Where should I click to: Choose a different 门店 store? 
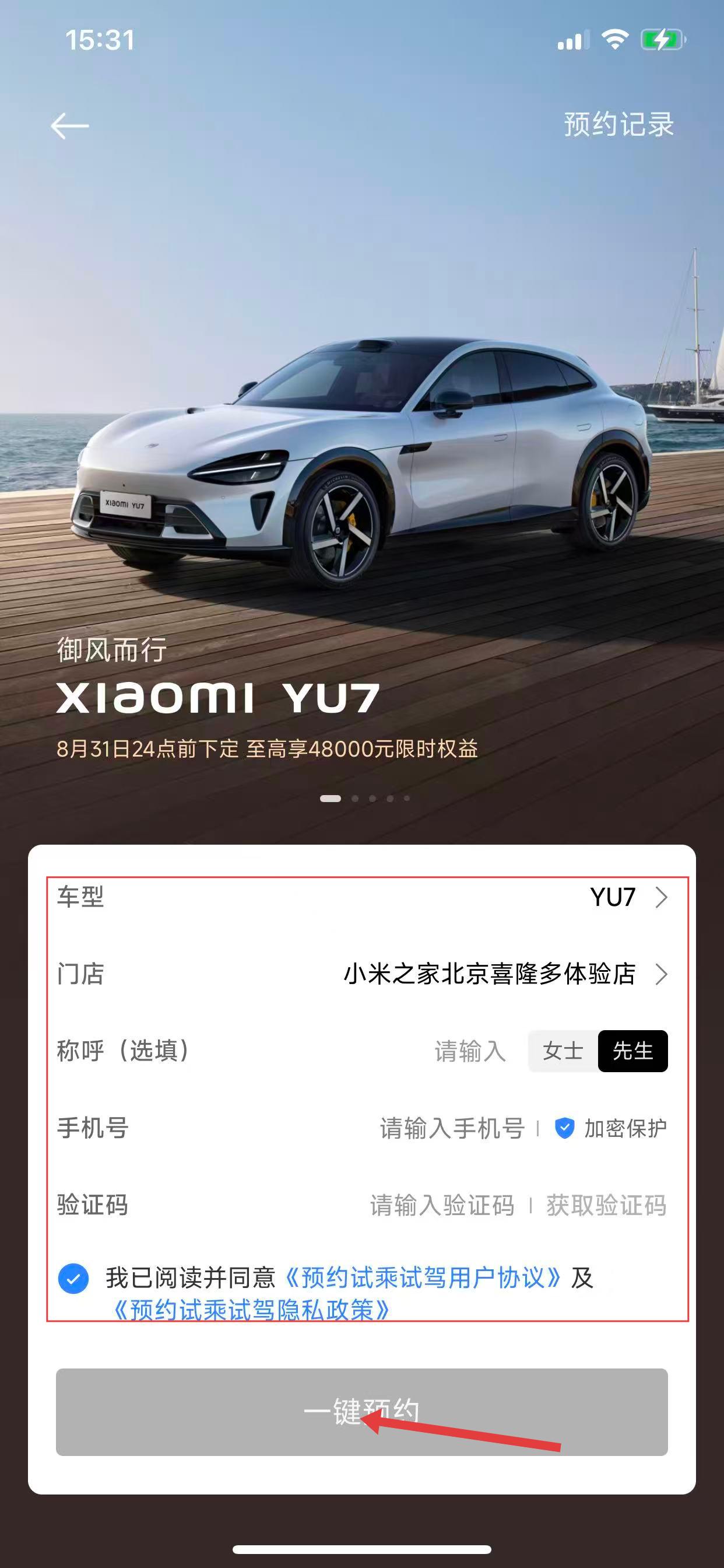pyautogui.click(x=505, y=974)
